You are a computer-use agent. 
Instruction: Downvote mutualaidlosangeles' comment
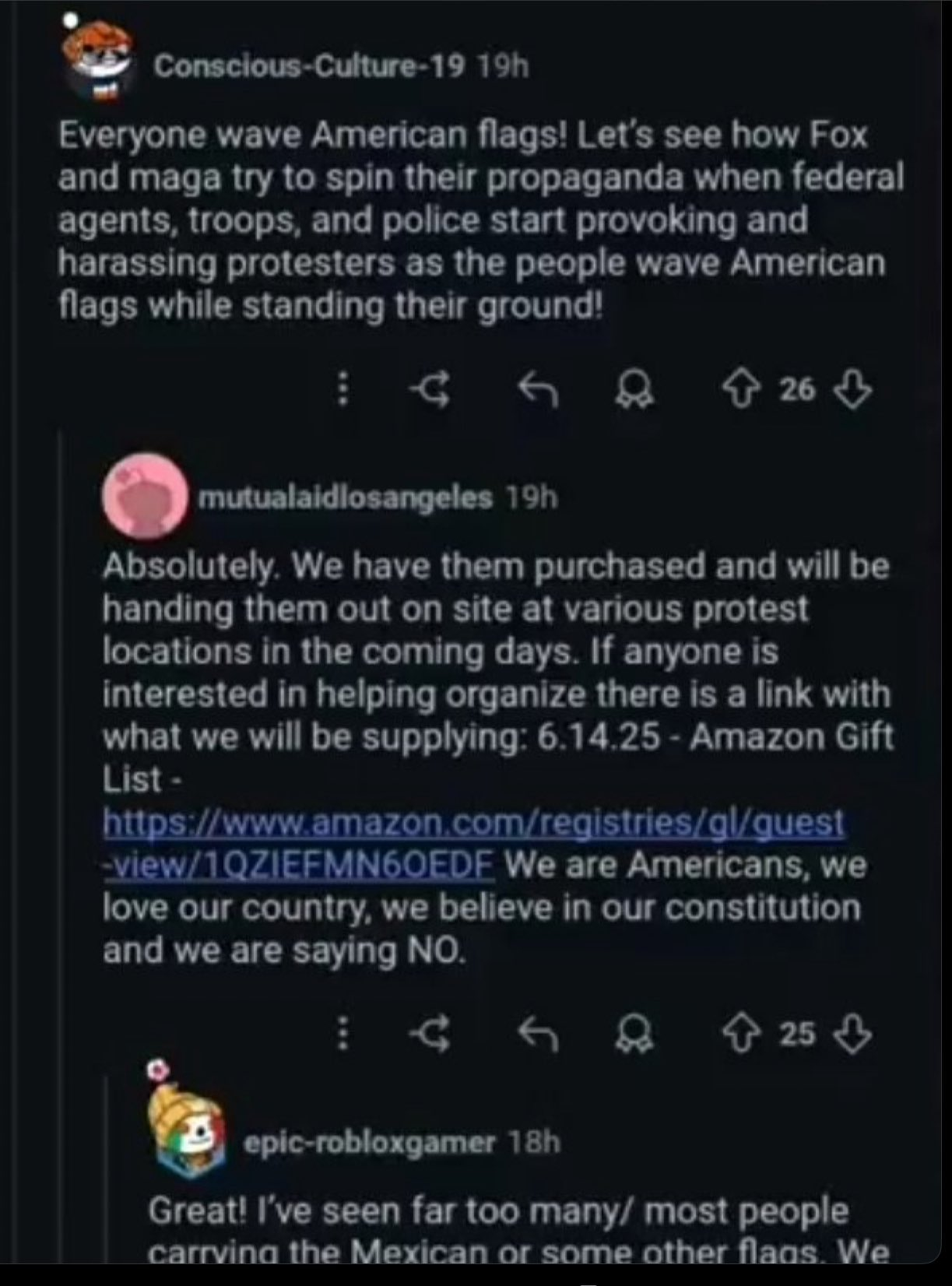[853, 1034]
